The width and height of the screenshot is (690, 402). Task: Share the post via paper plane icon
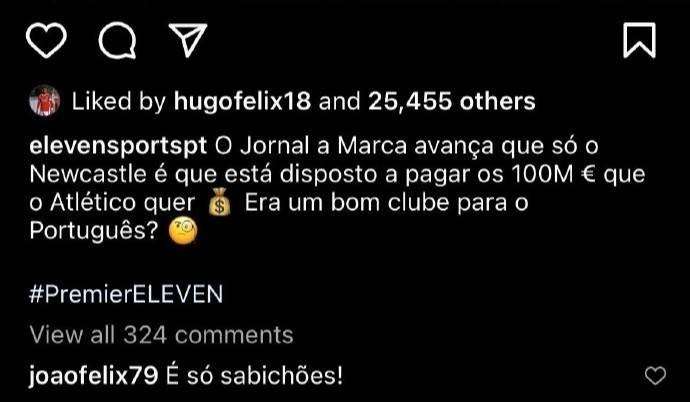[186, 40]
